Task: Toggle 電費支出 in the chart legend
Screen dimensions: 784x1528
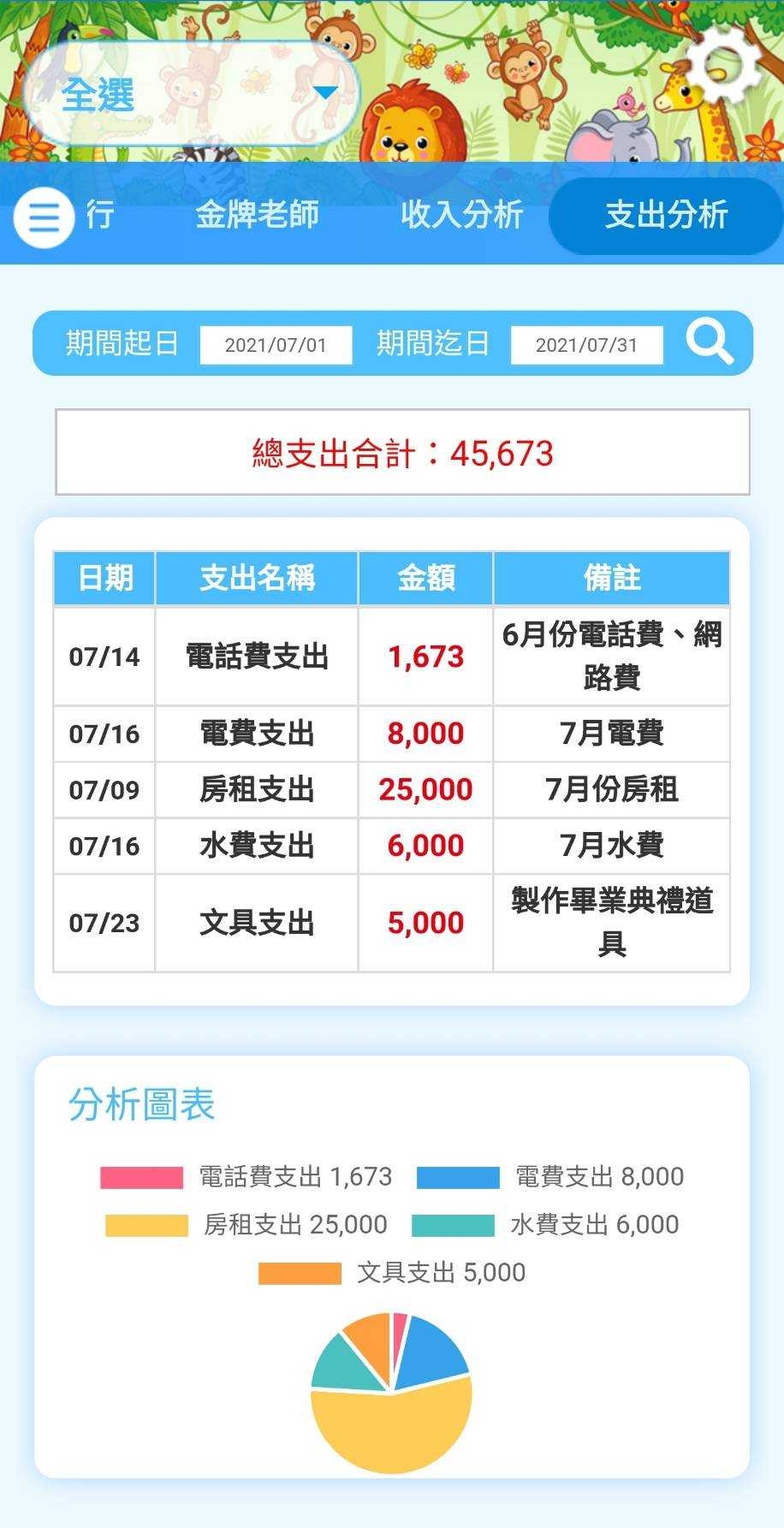Action: tap(550, 1177)
